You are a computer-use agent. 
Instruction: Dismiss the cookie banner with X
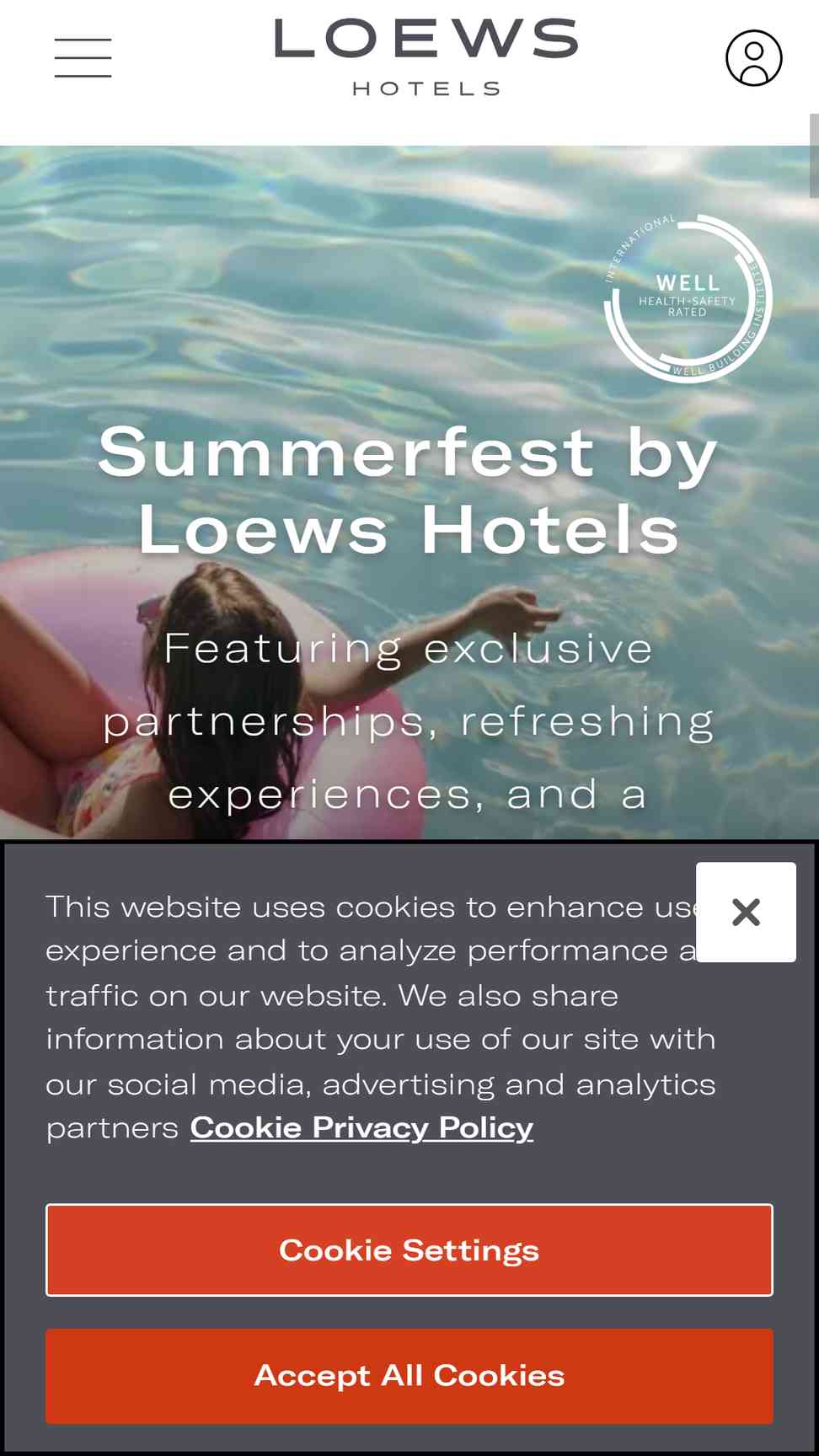click(746, 912)
